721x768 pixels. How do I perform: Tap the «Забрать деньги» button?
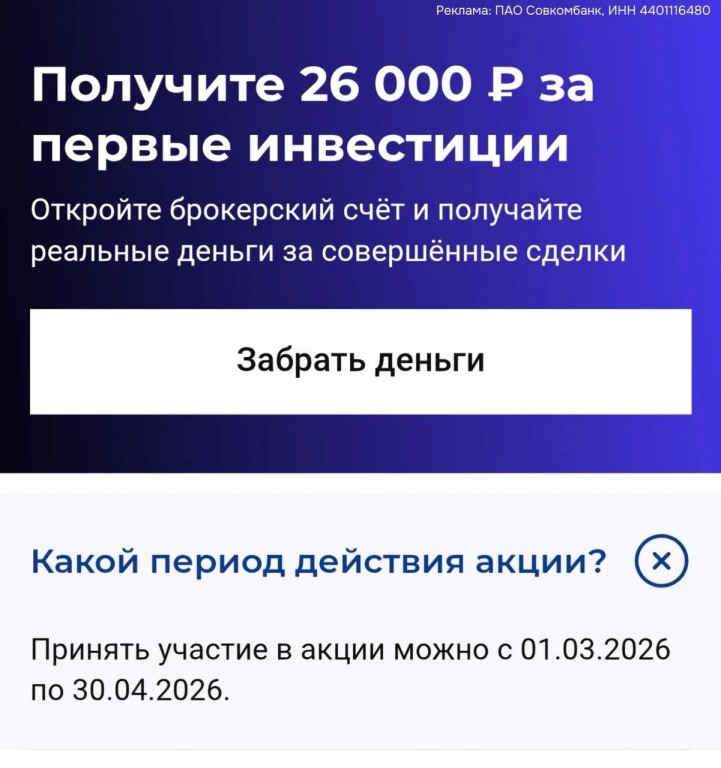tap(360, 361)
